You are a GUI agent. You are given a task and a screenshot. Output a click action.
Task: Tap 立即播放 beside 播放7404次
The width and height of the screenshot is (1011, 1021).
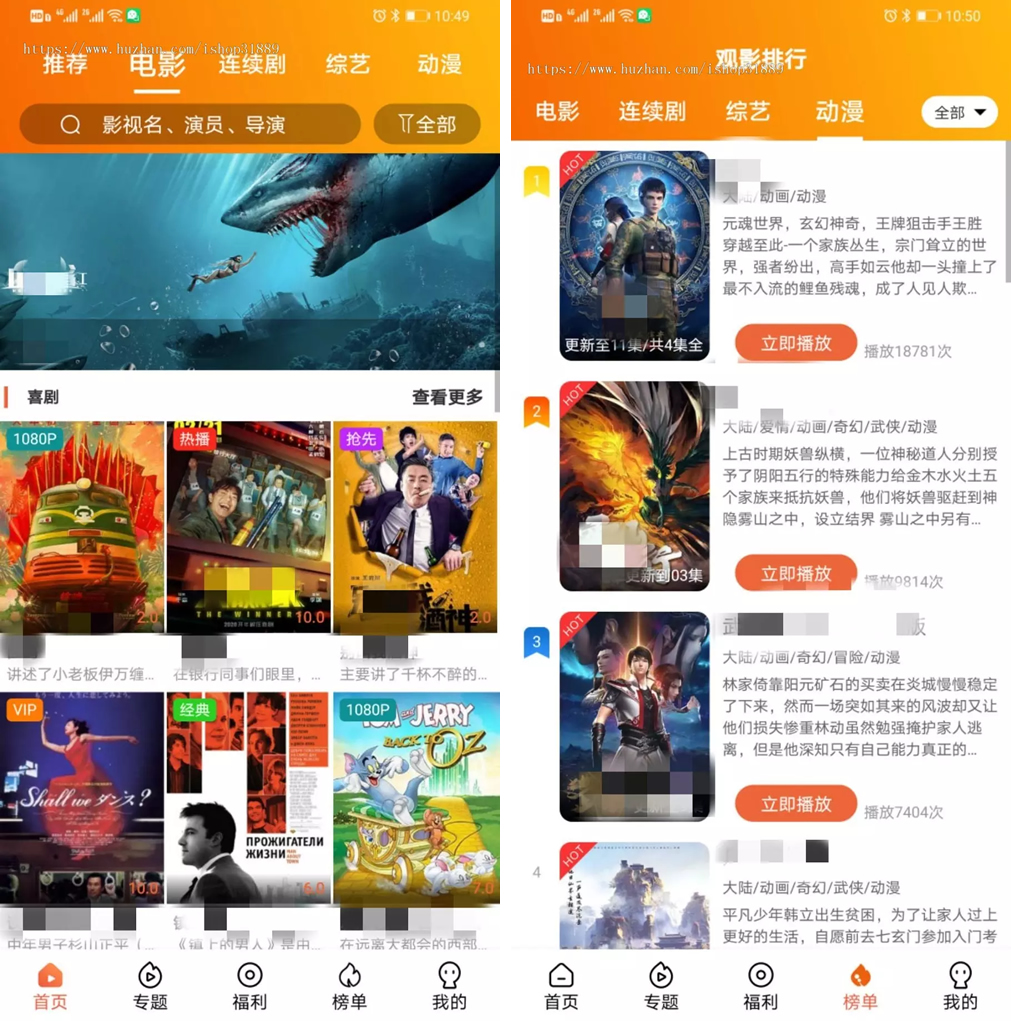click(796, 803)
